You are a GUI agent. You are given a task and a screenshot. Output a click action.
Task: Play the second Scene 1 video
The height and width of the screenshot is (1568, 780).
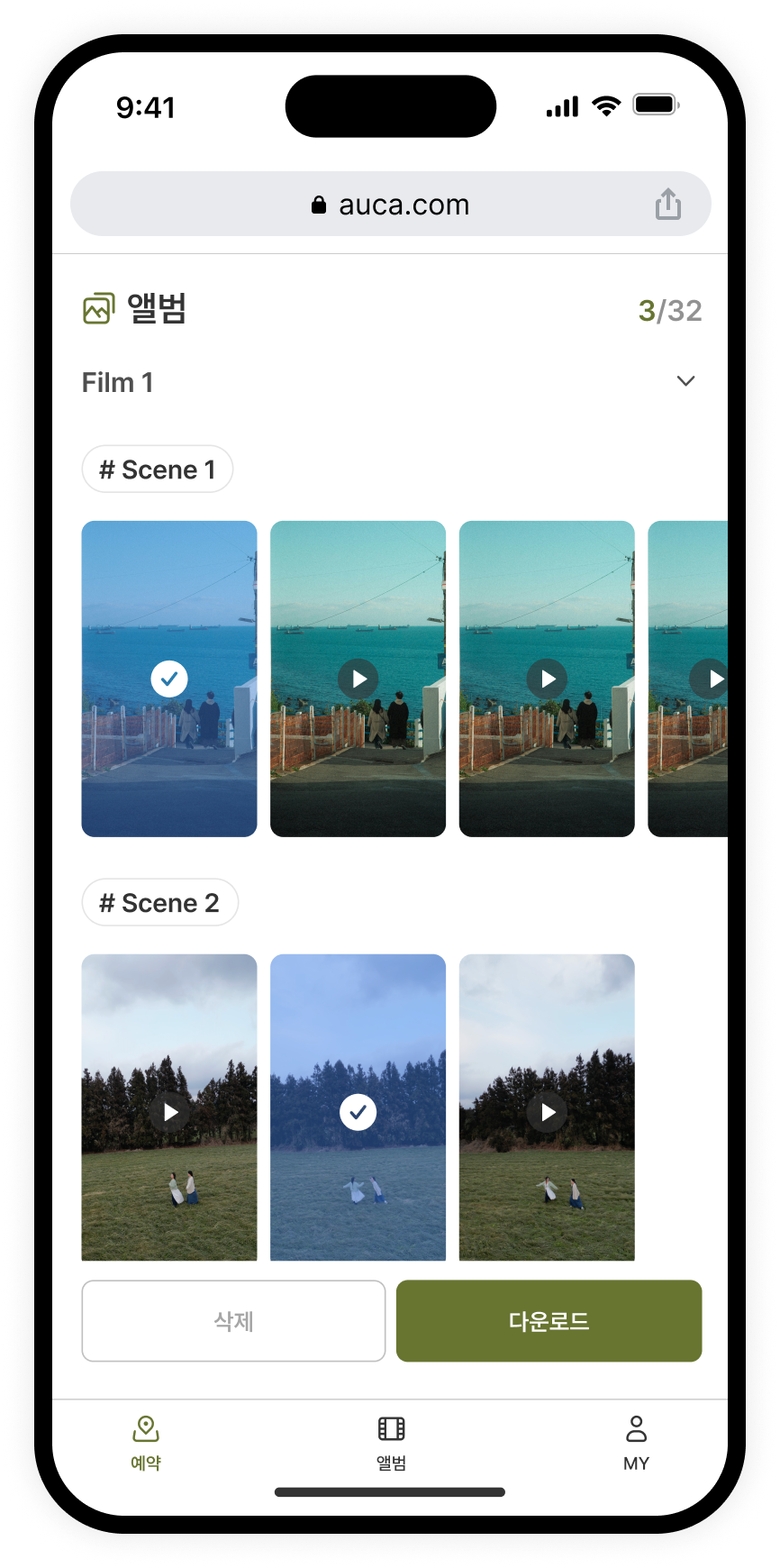pos(358,679)
